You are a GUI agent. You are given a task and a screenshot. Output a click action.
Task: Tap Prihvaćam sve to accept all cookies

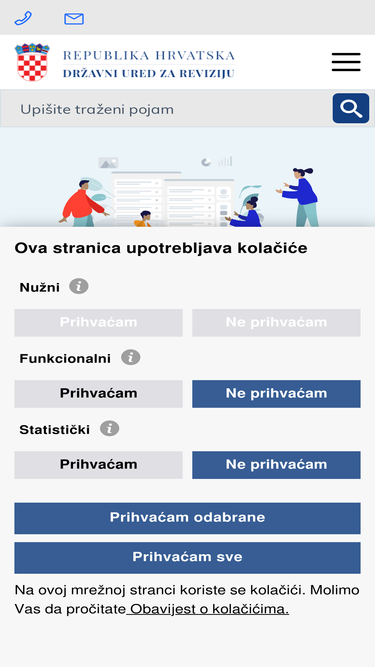[x=188, y=558]
